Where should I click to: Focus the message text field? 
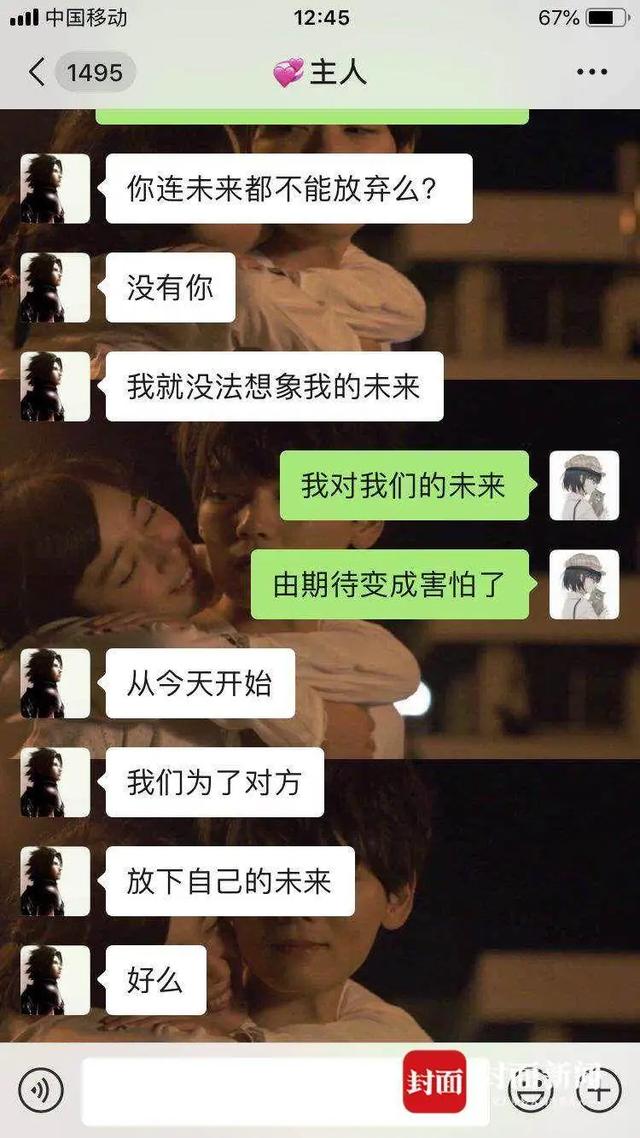click(240, 1090)
